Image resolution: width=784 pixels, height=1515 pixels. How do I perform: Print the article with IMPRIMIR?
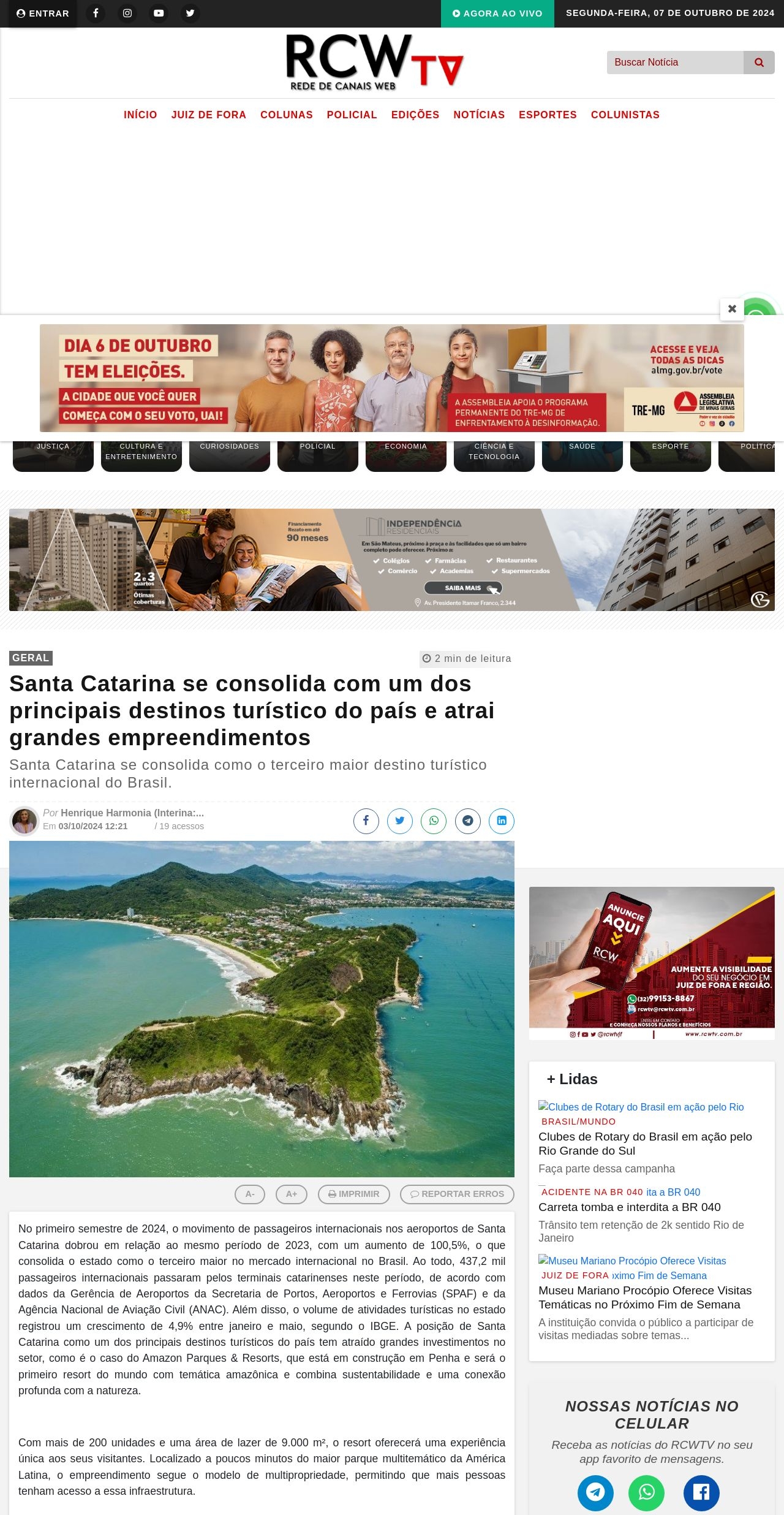point(354,1194)
